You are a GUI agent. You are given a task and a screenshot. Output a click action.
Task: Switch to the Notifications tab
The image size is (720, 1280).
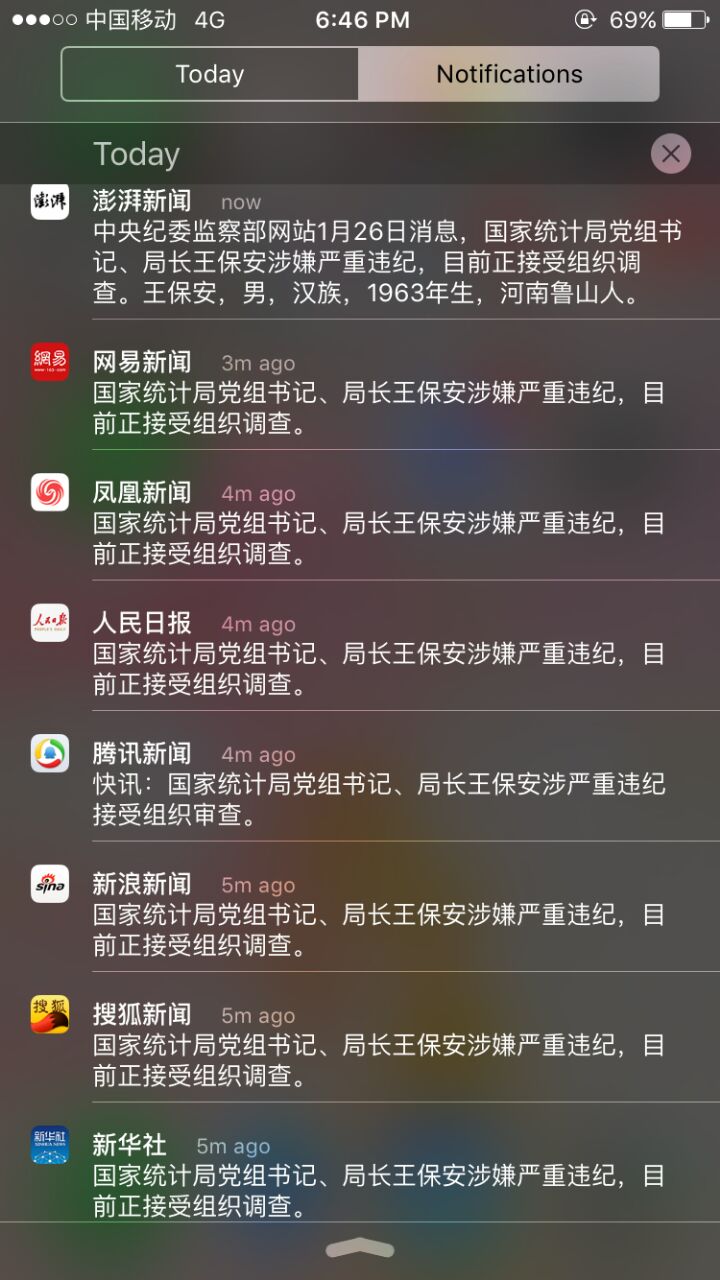click(x=508, y=73)
